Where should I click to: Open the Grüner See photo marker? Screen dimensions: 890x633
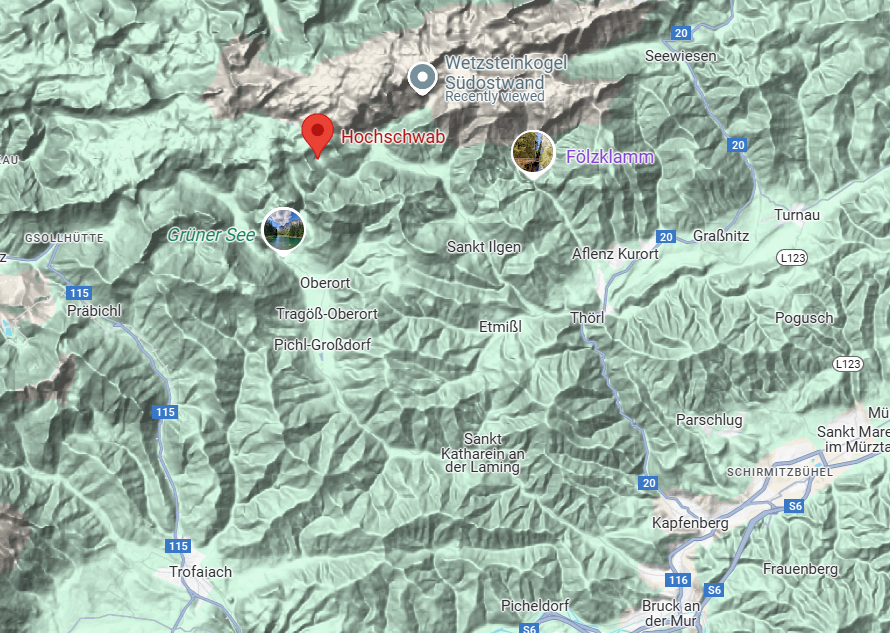tap(283, 229)
